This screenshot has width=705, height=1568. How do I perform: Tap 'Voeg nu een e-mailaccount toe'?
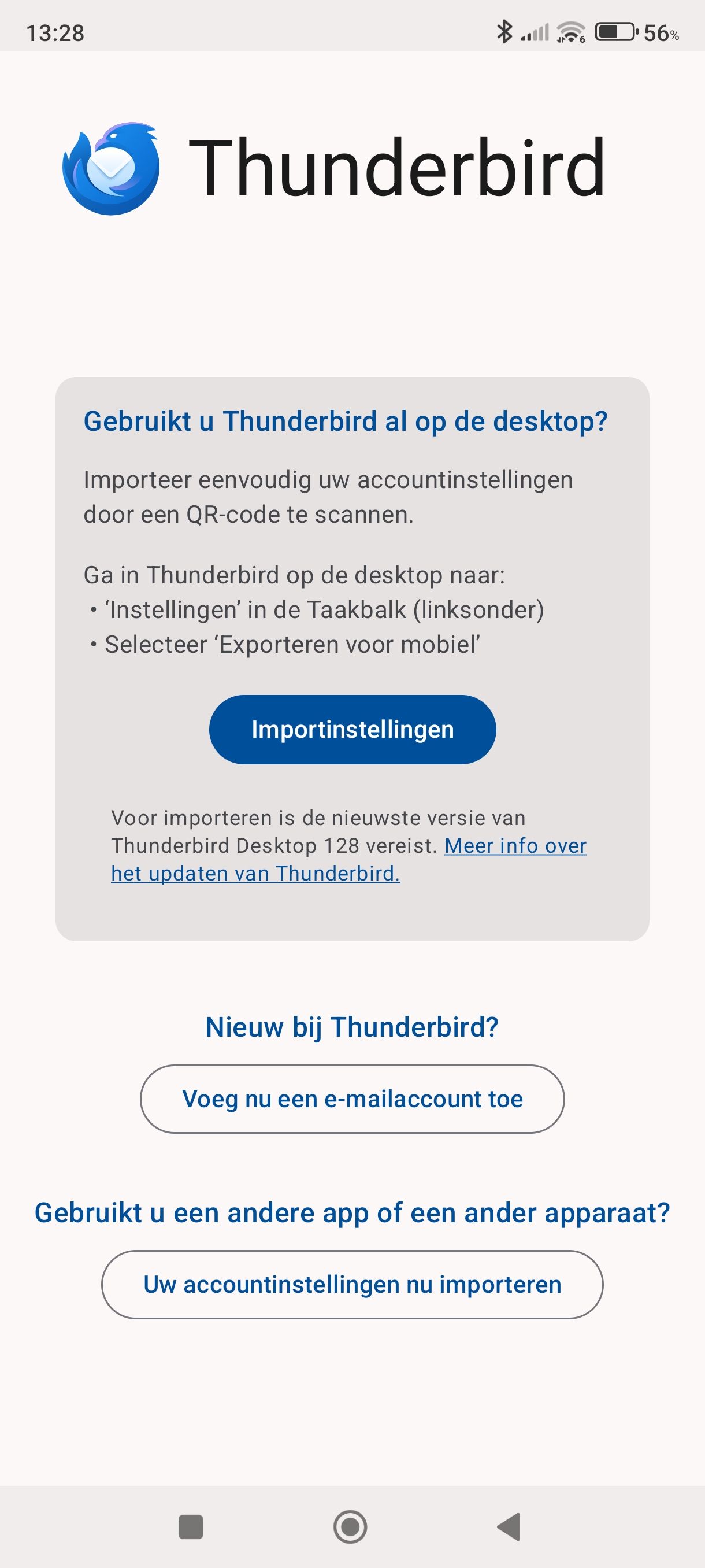[352, 1099]
